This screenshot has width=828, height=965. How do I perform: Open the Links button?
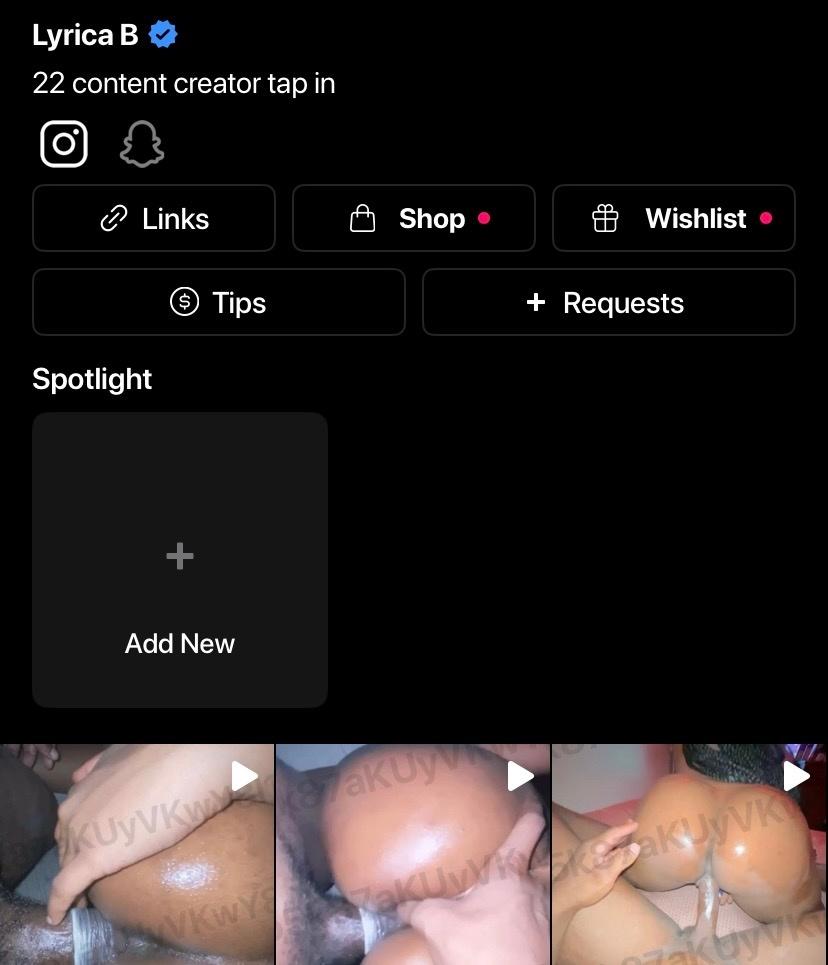(154, 218)
